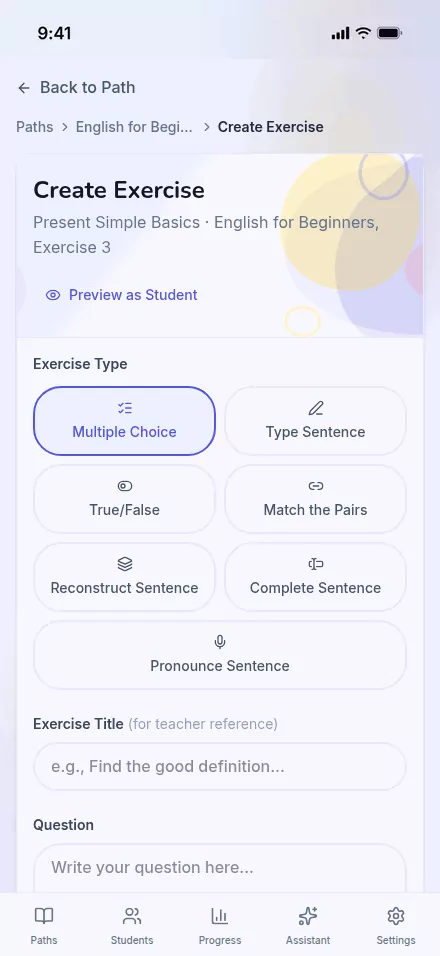Open the English for Beginners breadcrumb
The height and width of the screenshot is (956, 440).
[134, 127]
